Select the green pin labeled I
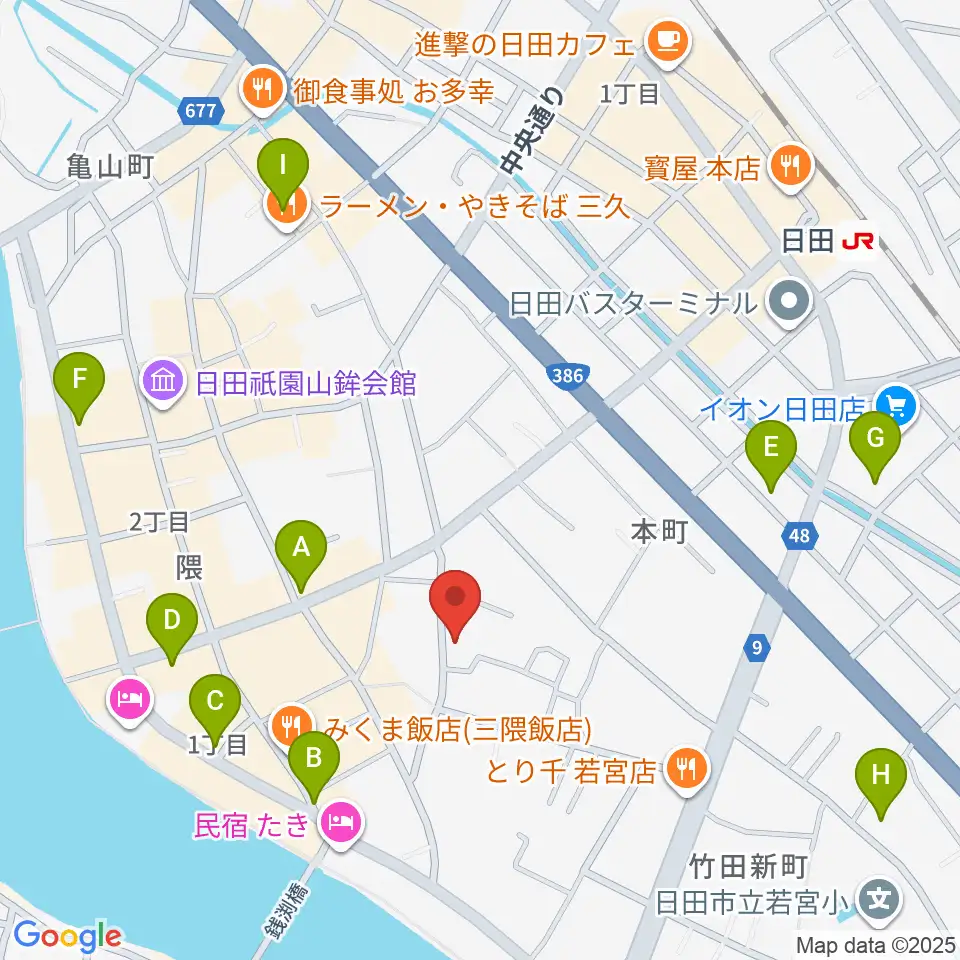Screen dimensions: 960x960 pos(283,173)
